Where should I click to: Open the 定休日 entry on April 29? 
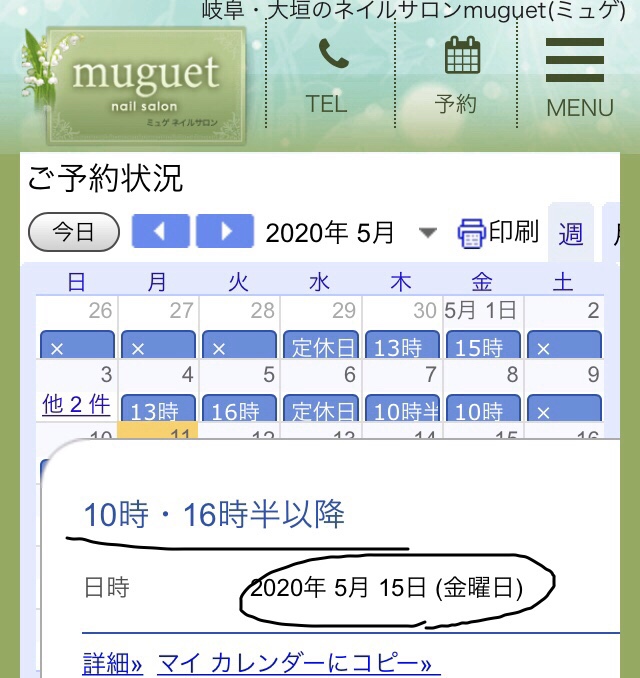pos(320,347)
